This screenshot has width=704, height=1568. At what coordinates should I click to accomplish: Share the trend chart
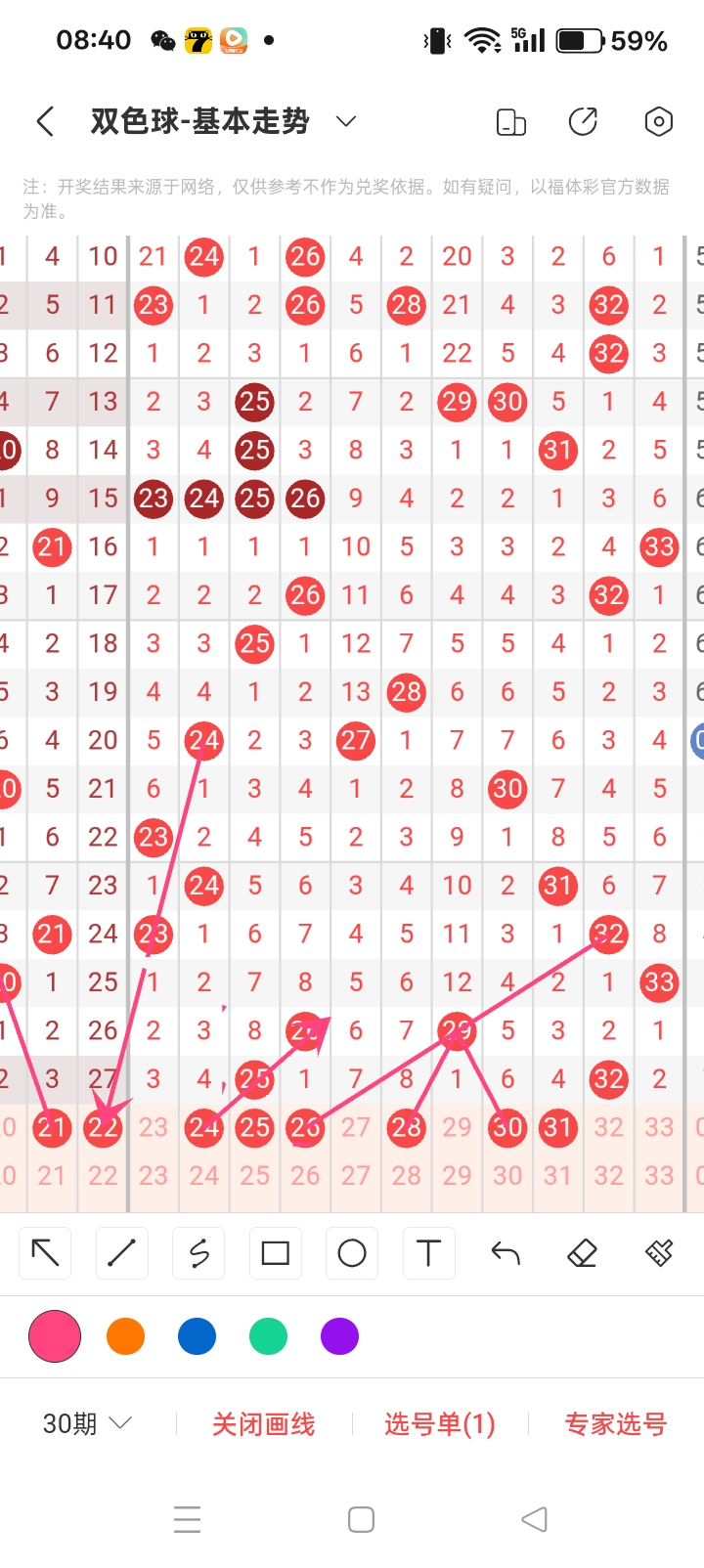pos(583,122)
